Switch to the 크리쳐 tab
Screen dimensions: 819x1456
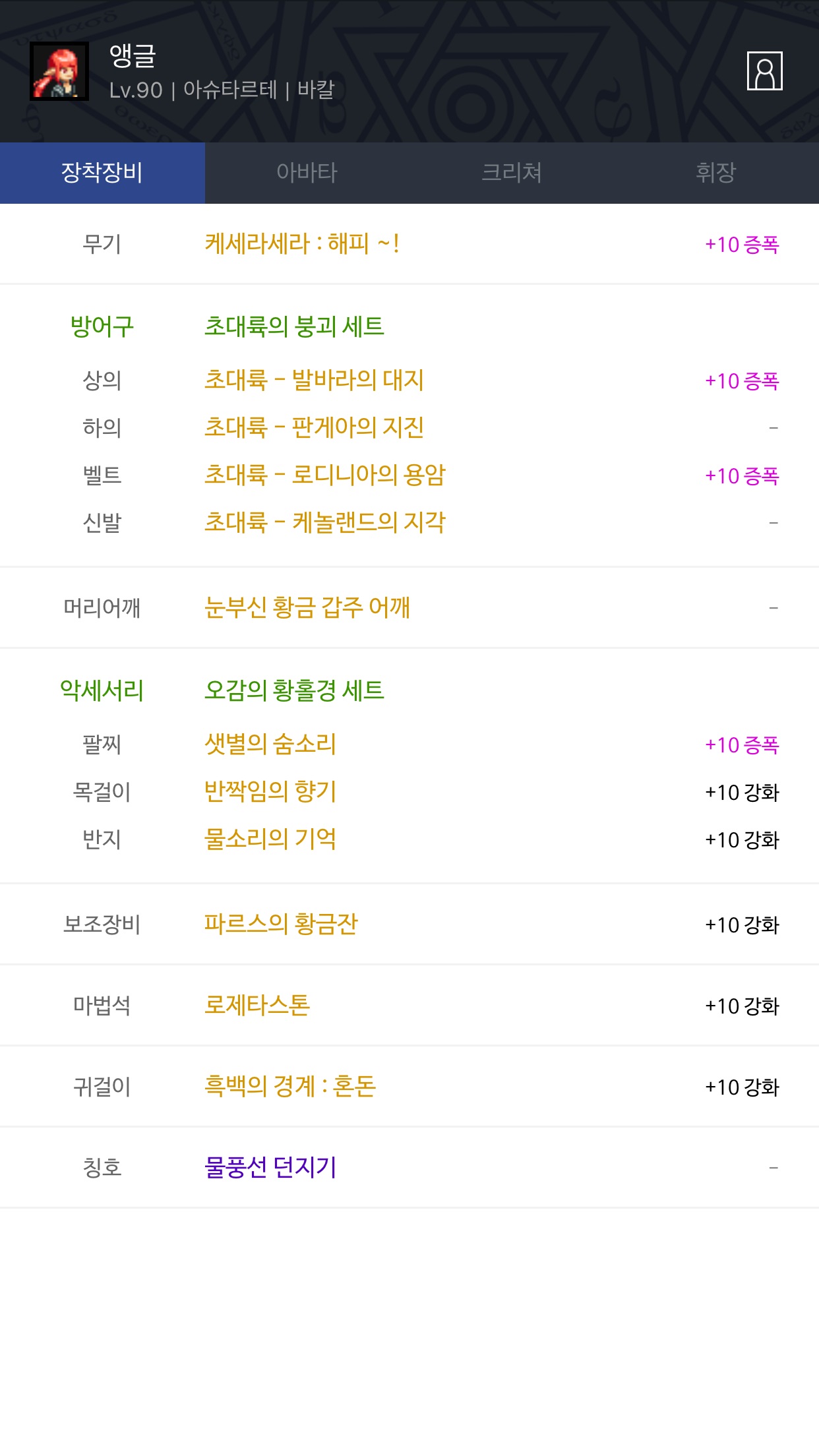[512, 173]
